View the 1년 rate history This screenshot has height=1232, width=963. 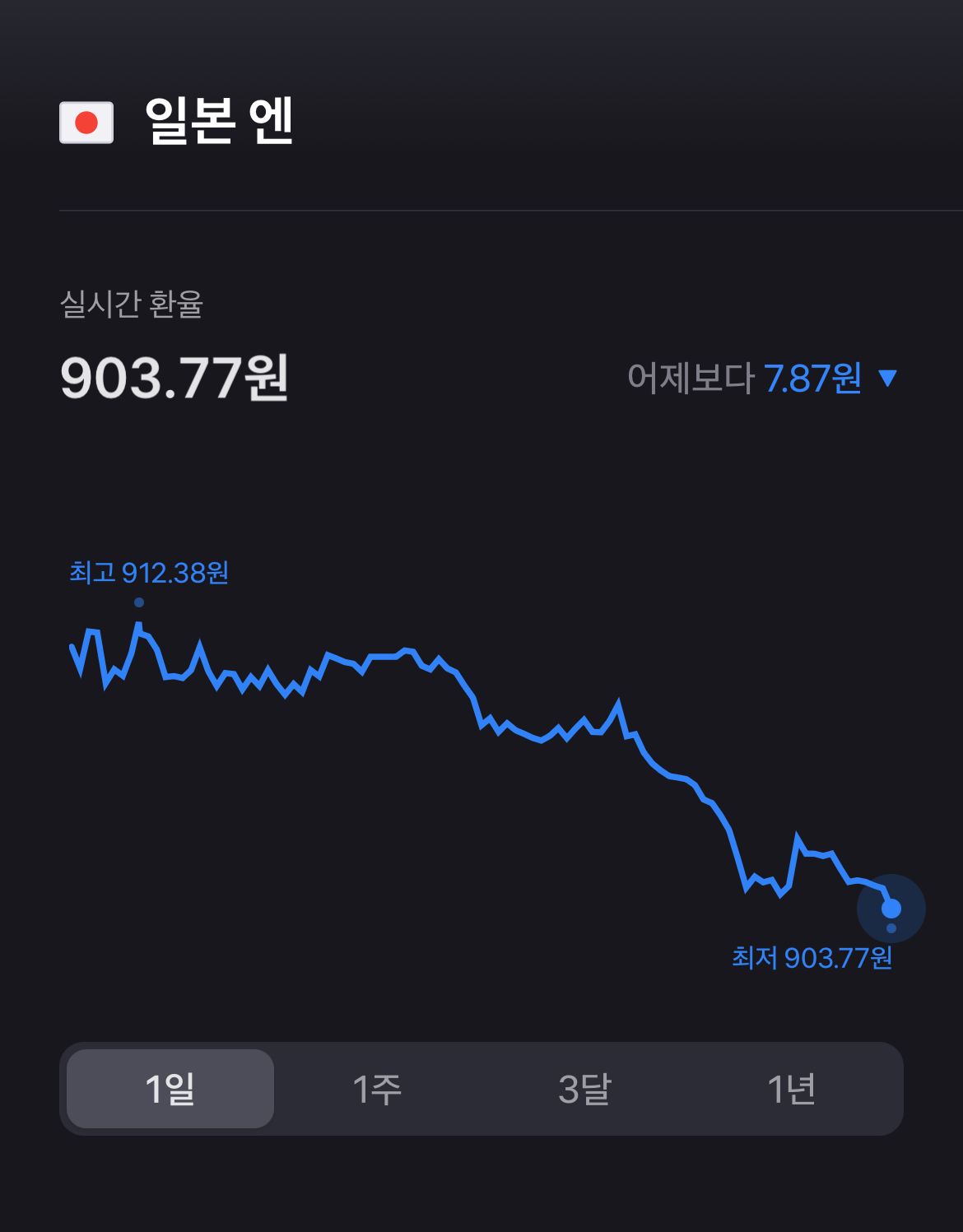(x=791, y=1088)
